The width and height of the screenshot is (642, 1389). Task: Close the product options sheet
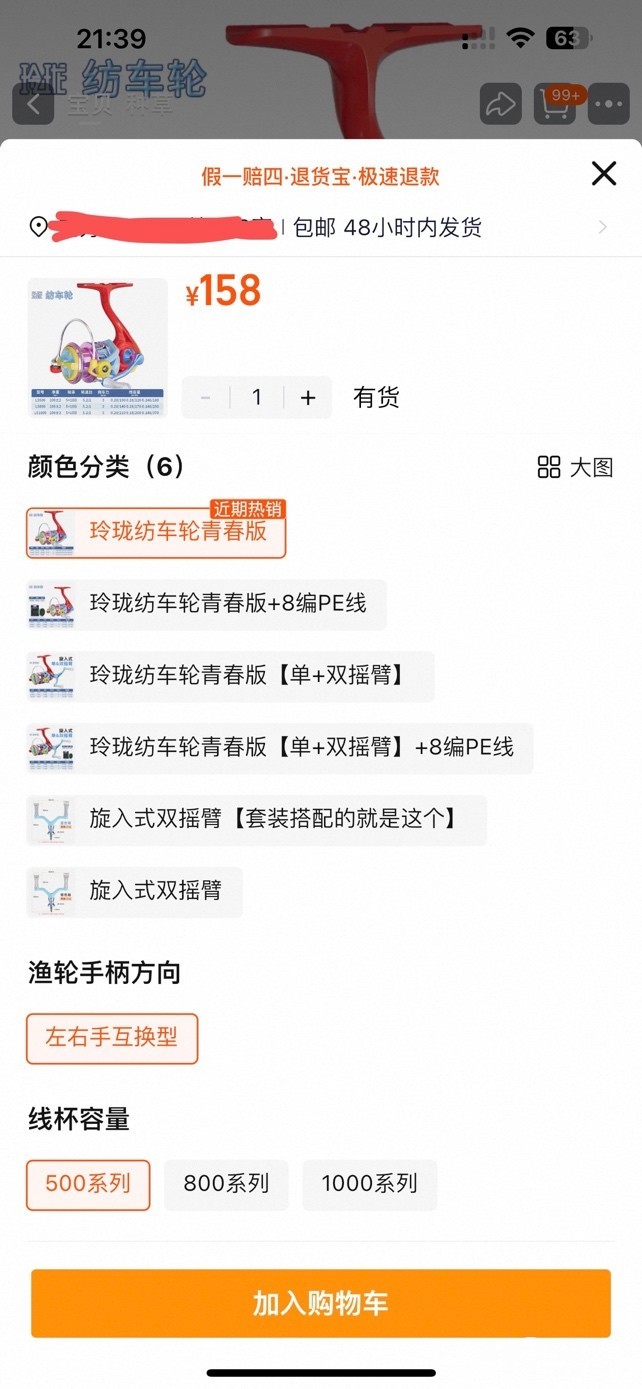(604, 174)
